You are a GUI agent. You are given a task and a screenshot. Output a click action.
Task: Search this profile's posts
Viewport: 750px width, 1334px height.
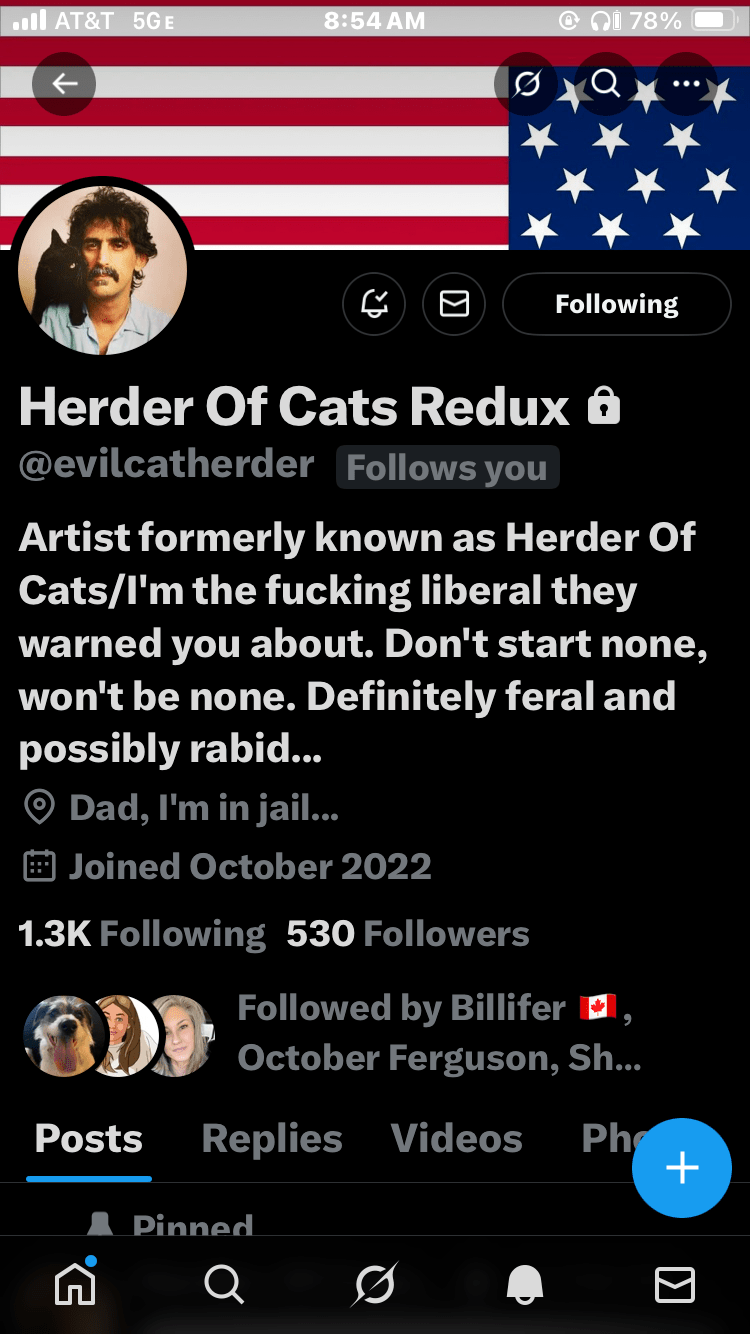(x=606, y=84)
